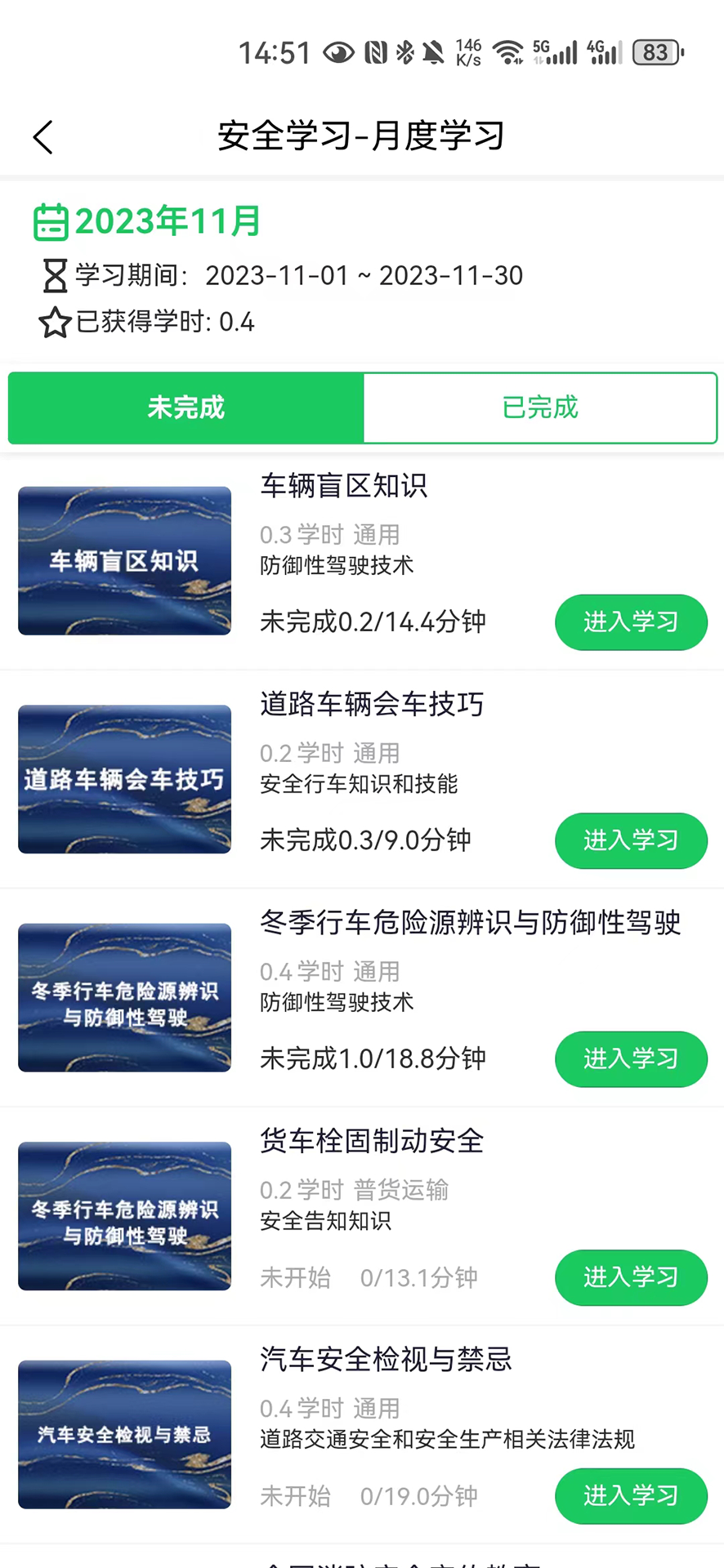Viewport: 724px width, 1568px height.
Task: Tap 进入学习 for 冬季行车危险源辨识与防御性驾驶
Action: pyautogui.click(x=631, y=1059)
